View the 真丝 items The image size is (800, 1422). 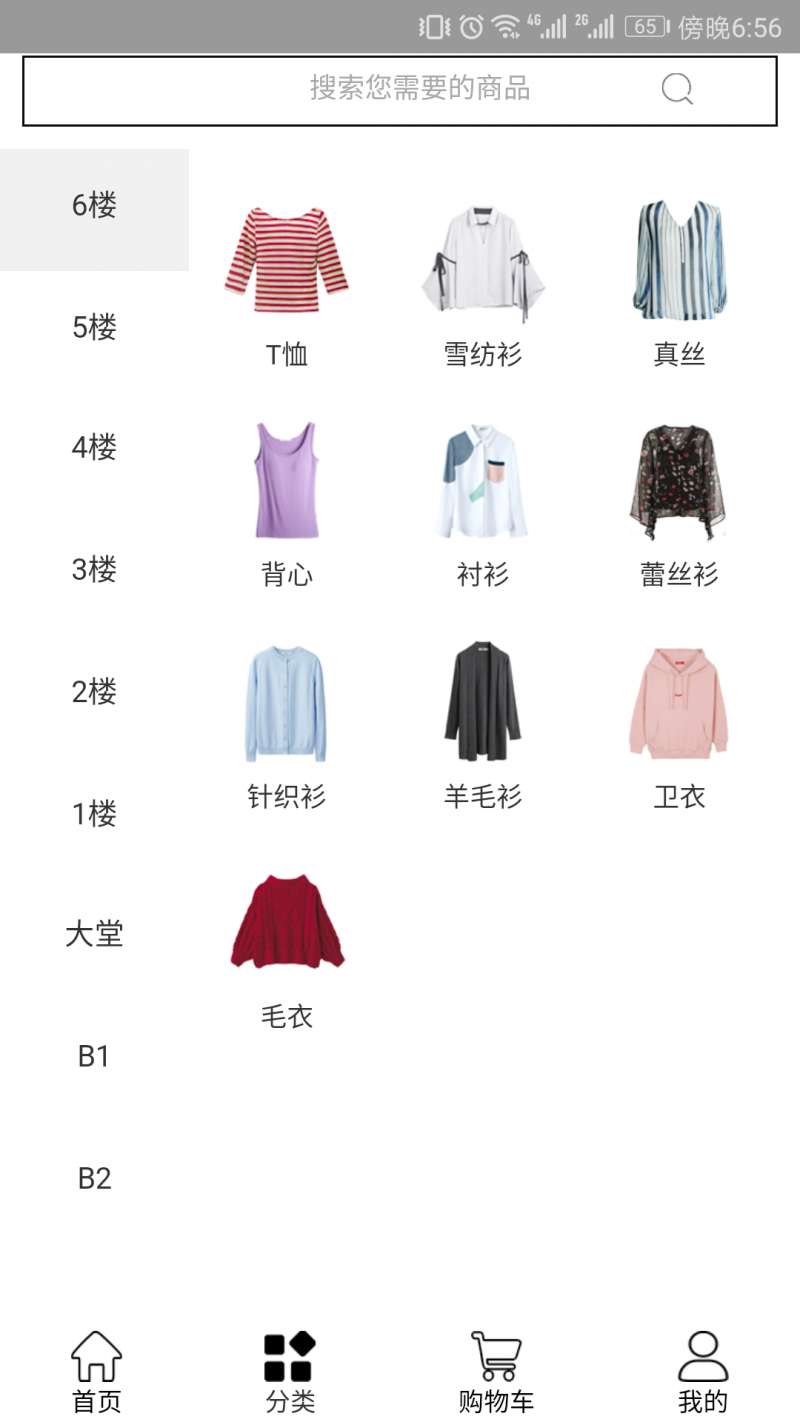679,280
